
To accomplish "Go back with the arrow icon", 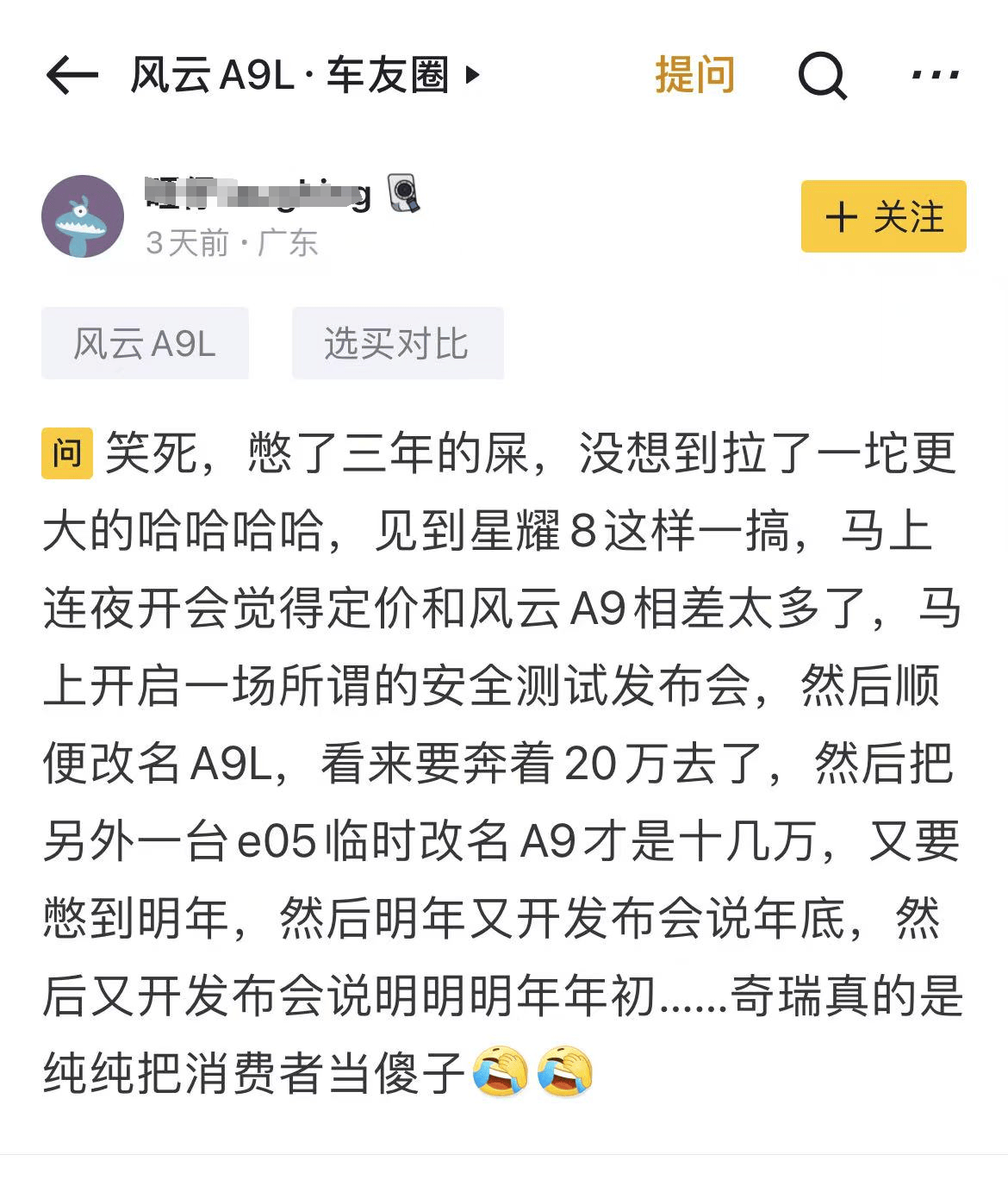I will pyautogui.click(x=72, y=76).
